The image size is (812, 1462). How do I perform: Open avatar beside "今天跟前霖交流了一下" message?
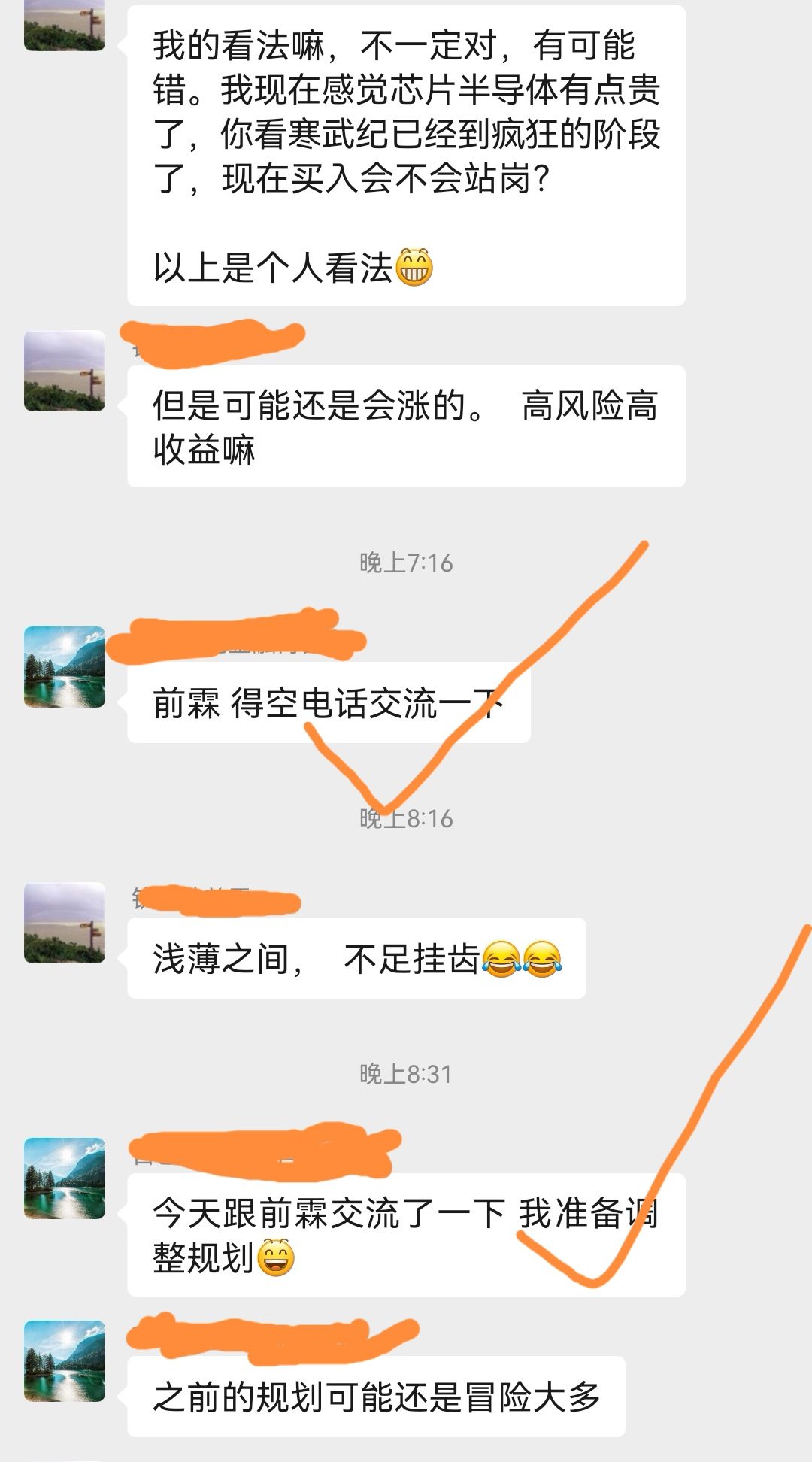coord(65,1178)
